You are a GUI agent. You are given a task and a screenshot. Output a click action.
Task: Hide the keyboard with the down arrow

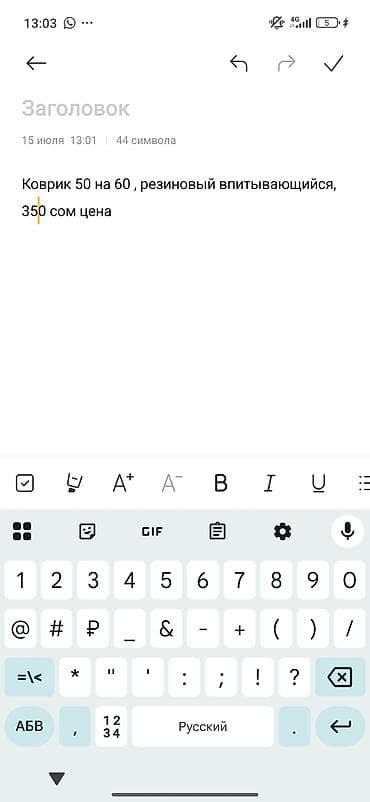click(57, 779)
